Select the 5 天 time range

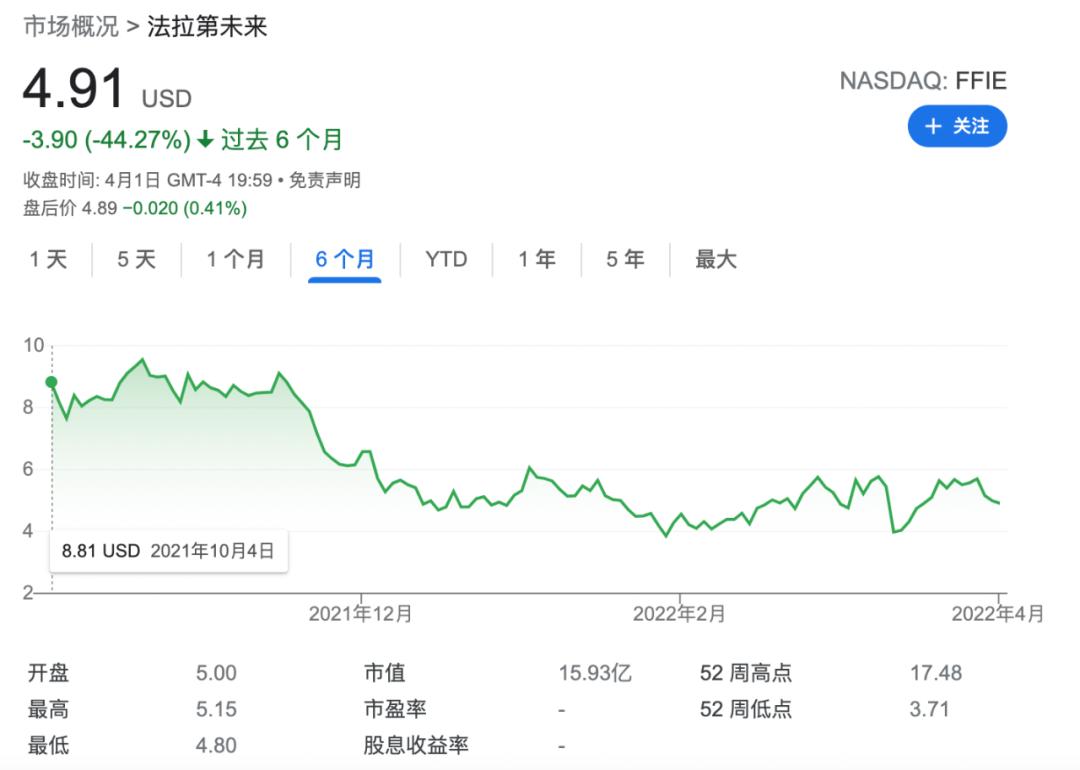click(x=136, y=260)
